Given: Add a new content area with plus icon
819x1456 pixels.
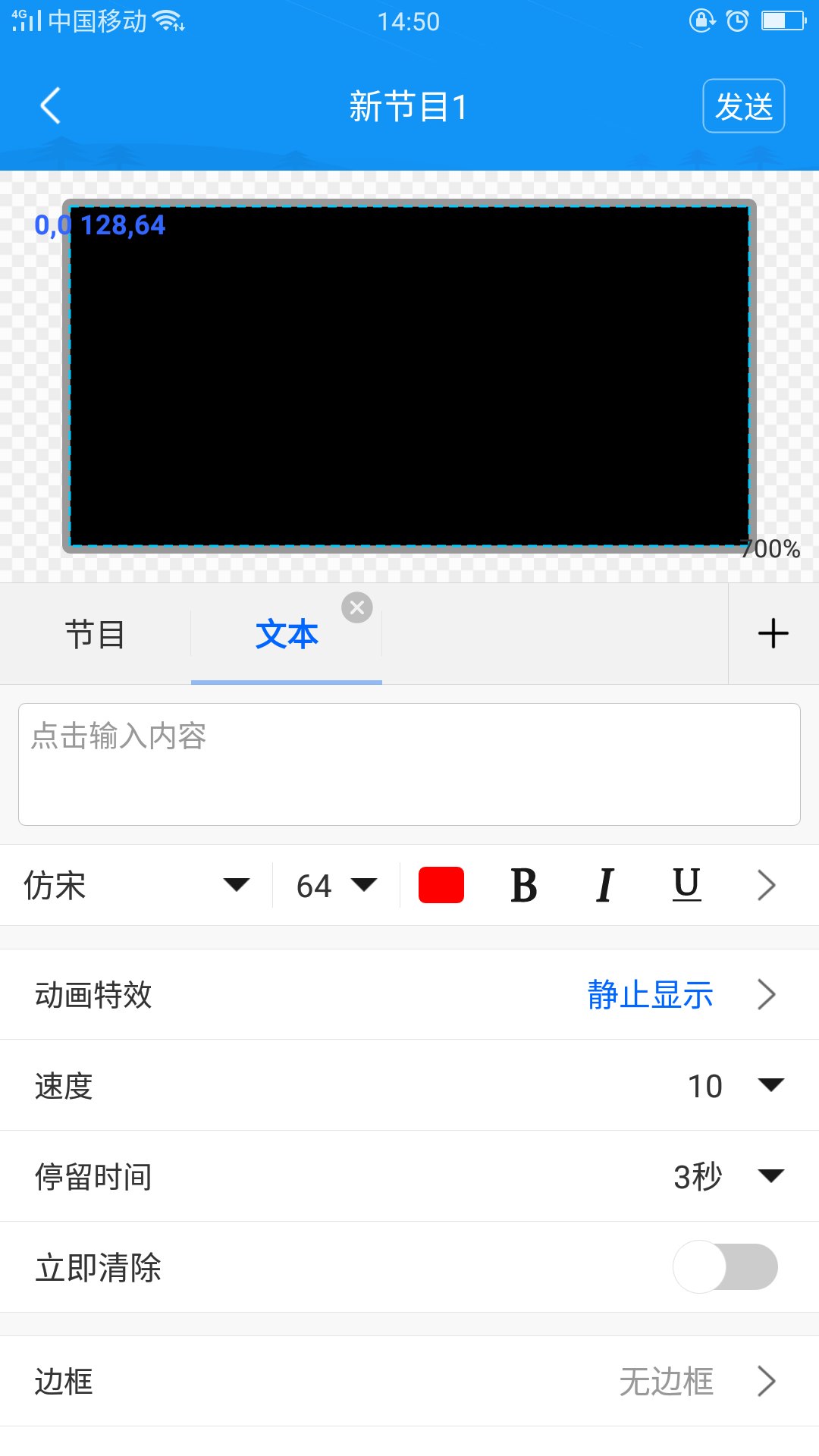Looking at the screenshot, I should (772, 633).
